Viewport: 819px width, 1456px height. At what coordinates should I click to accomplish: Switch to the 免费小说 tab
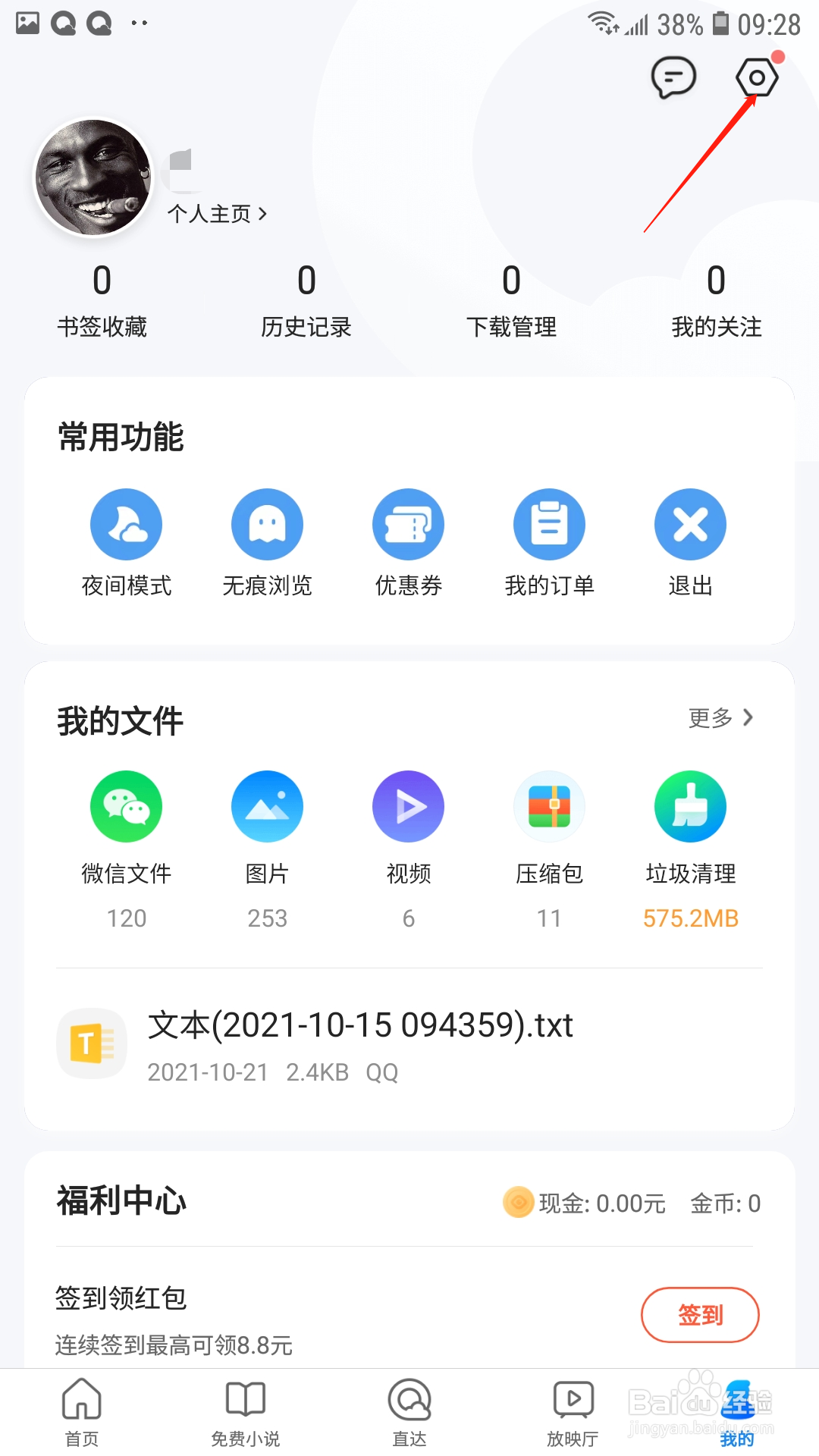[x=246, y=1412]
